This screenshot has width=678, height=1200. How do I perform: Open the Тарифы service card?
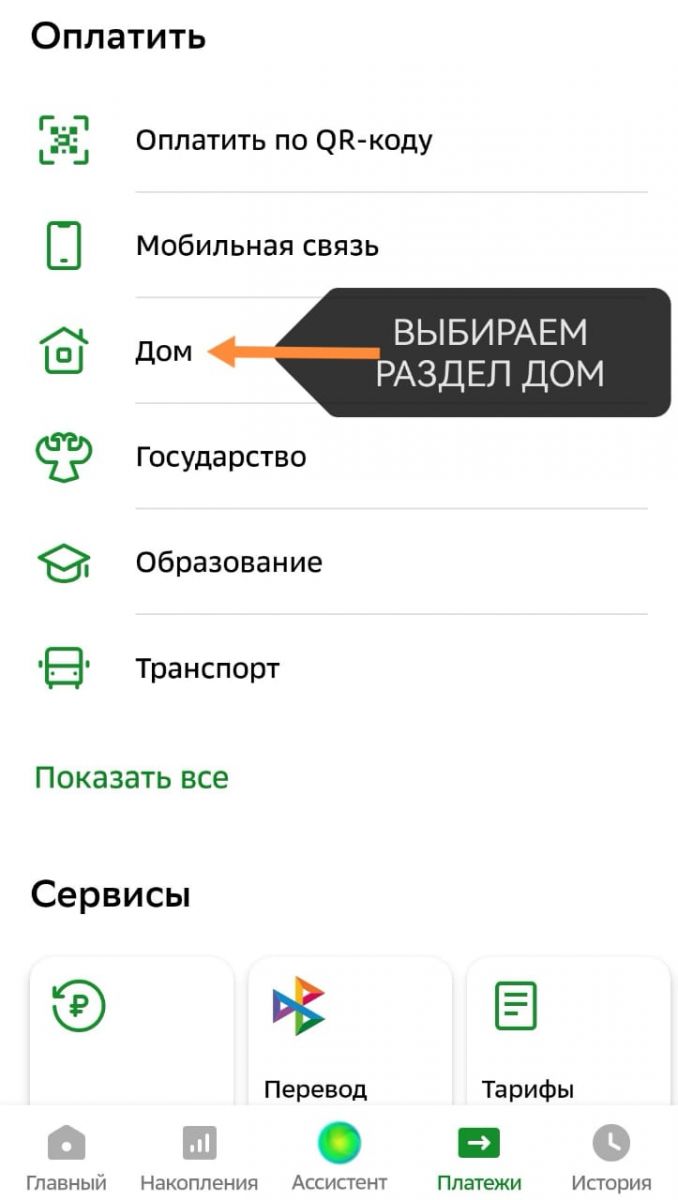pyautogui.click(x=567, y=1030)
